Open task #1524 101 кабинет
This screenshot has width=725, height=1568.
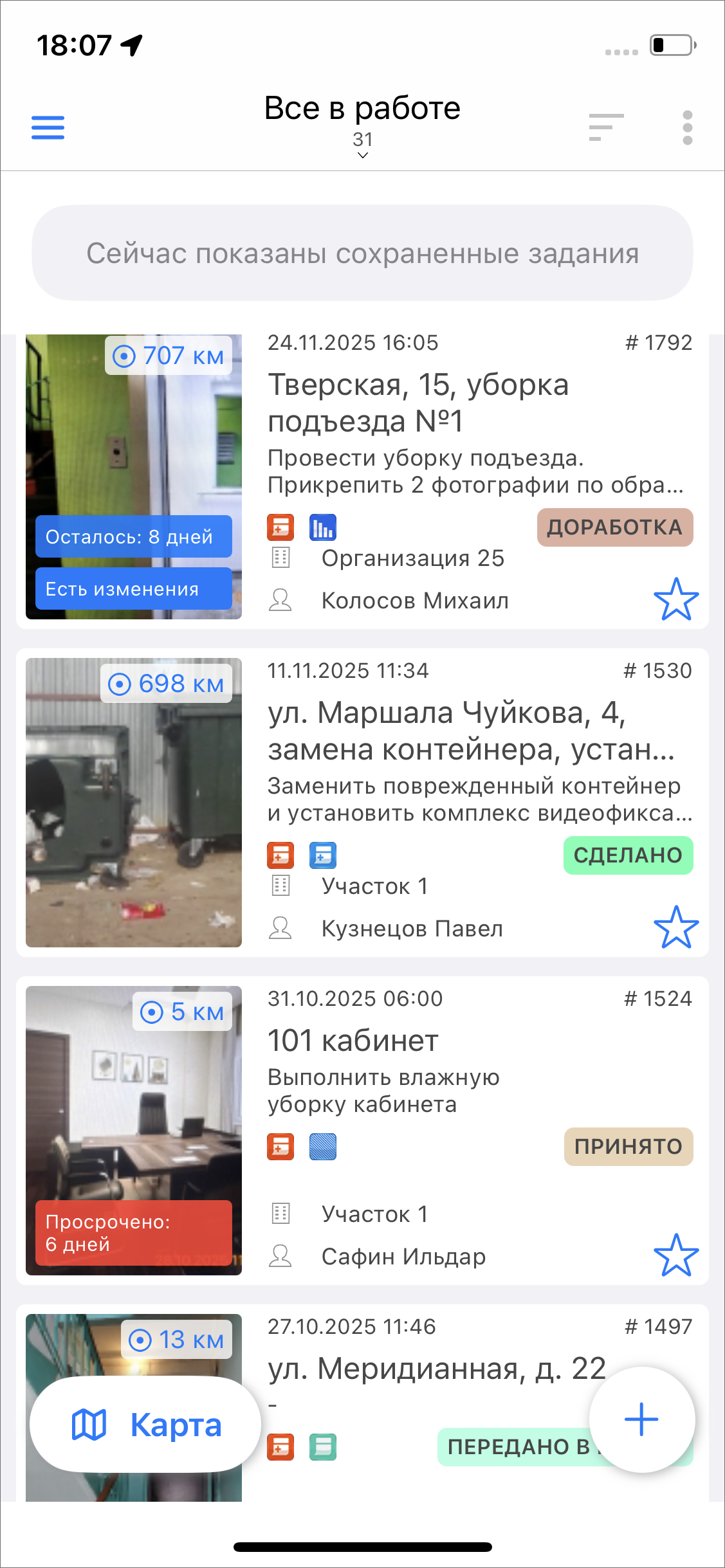pos(353,1041)
